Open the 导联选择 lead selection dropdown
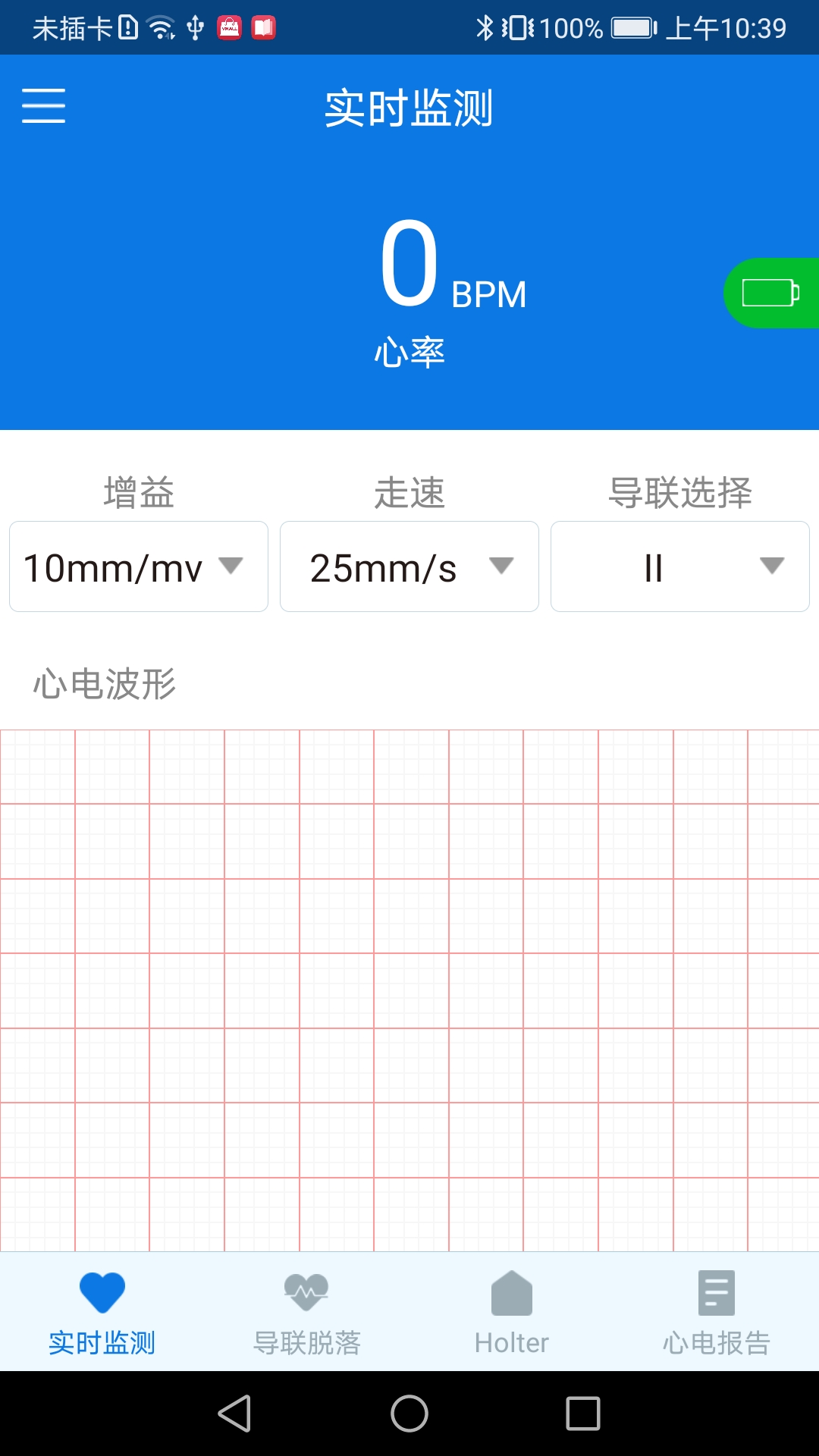This screenshot has width=819, height=1456. tap(679, 566)
